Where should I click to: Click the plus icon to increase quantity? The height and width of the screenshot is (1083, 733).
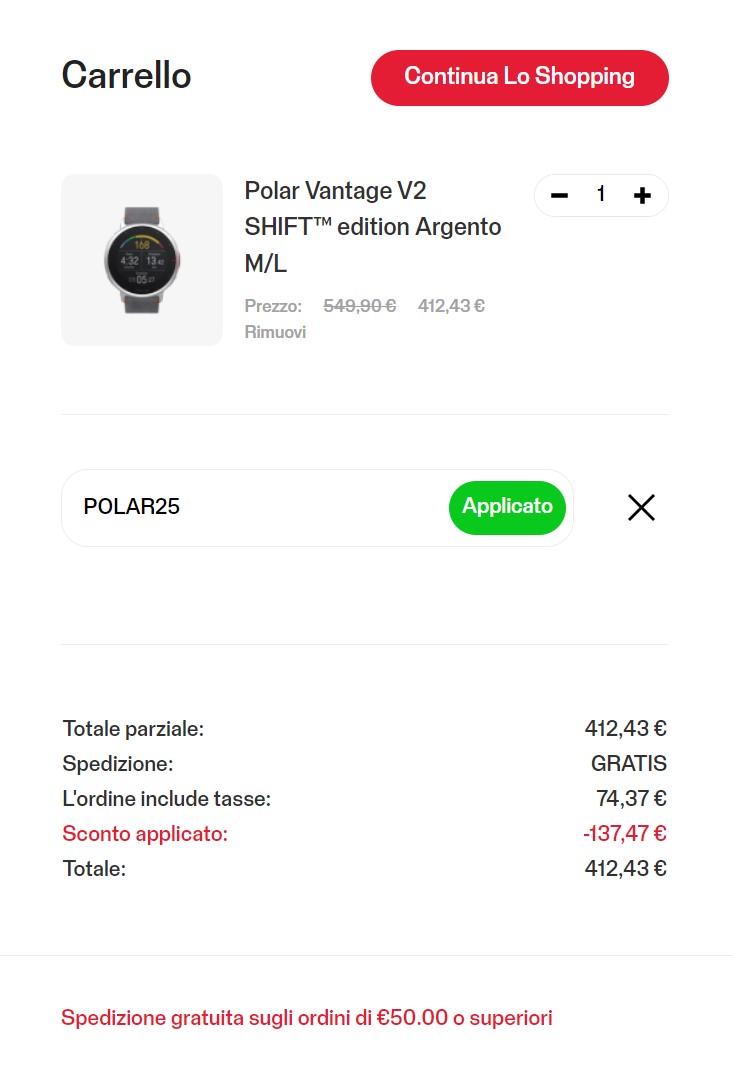tap(642, 195)
